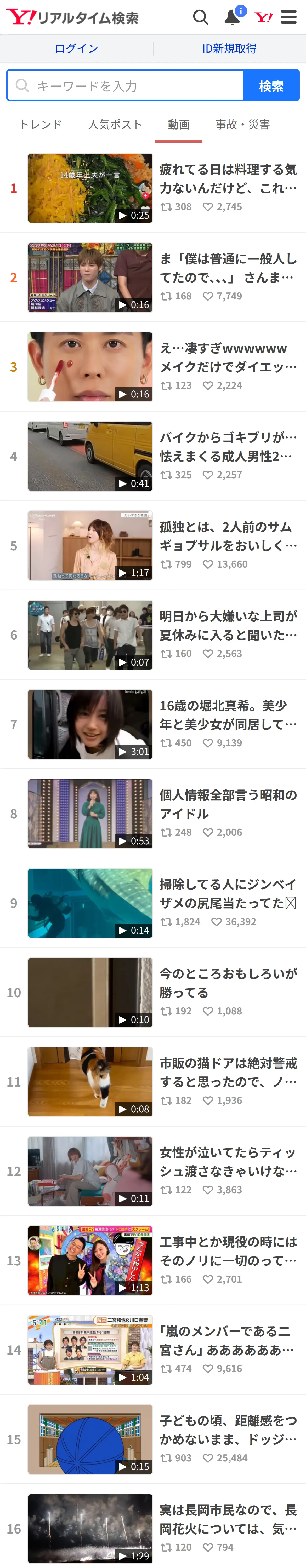Switch to the トレンド tab
Image resolution: width=306 pixels, height=1568 pixels.
click(x=40, y=125)
